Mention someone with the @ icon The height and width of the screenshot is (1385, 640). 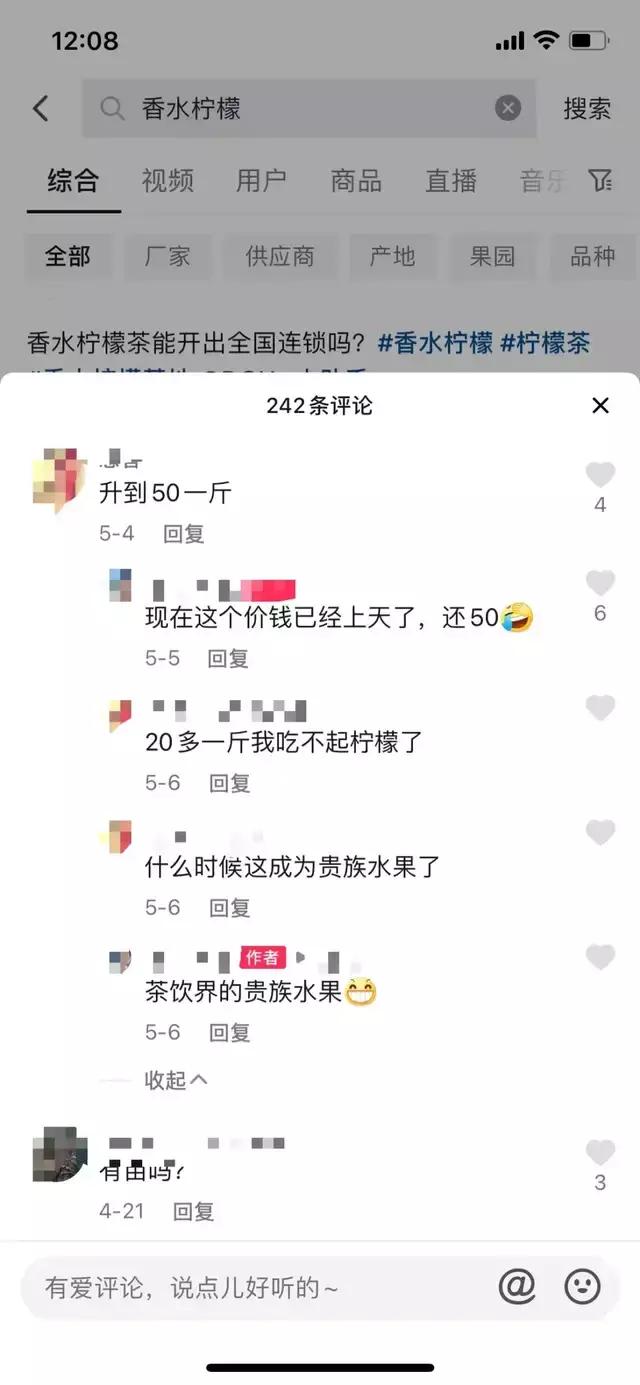517,1287
